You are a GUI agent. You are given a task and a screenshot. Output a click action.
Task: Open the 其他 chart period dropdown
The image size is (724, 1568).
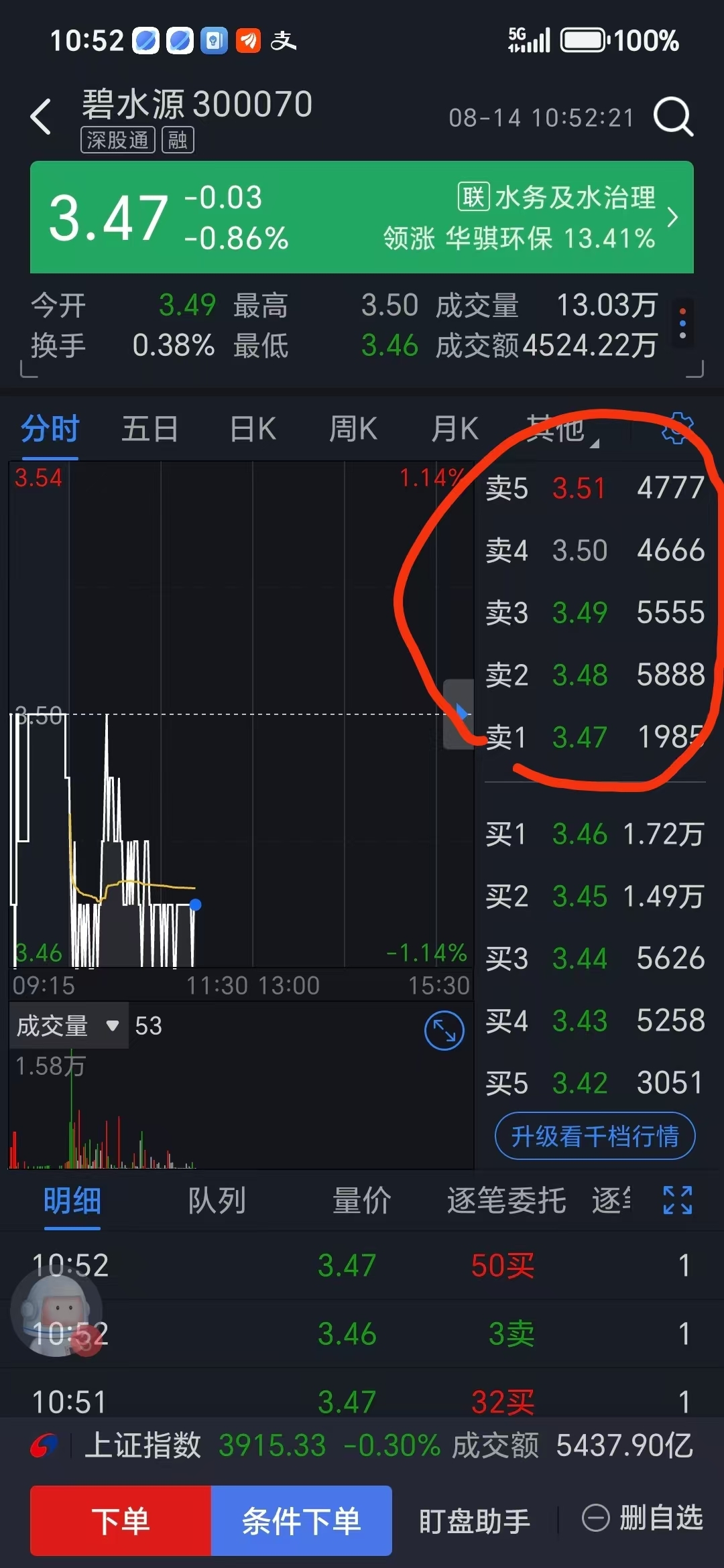coord(562,429)
